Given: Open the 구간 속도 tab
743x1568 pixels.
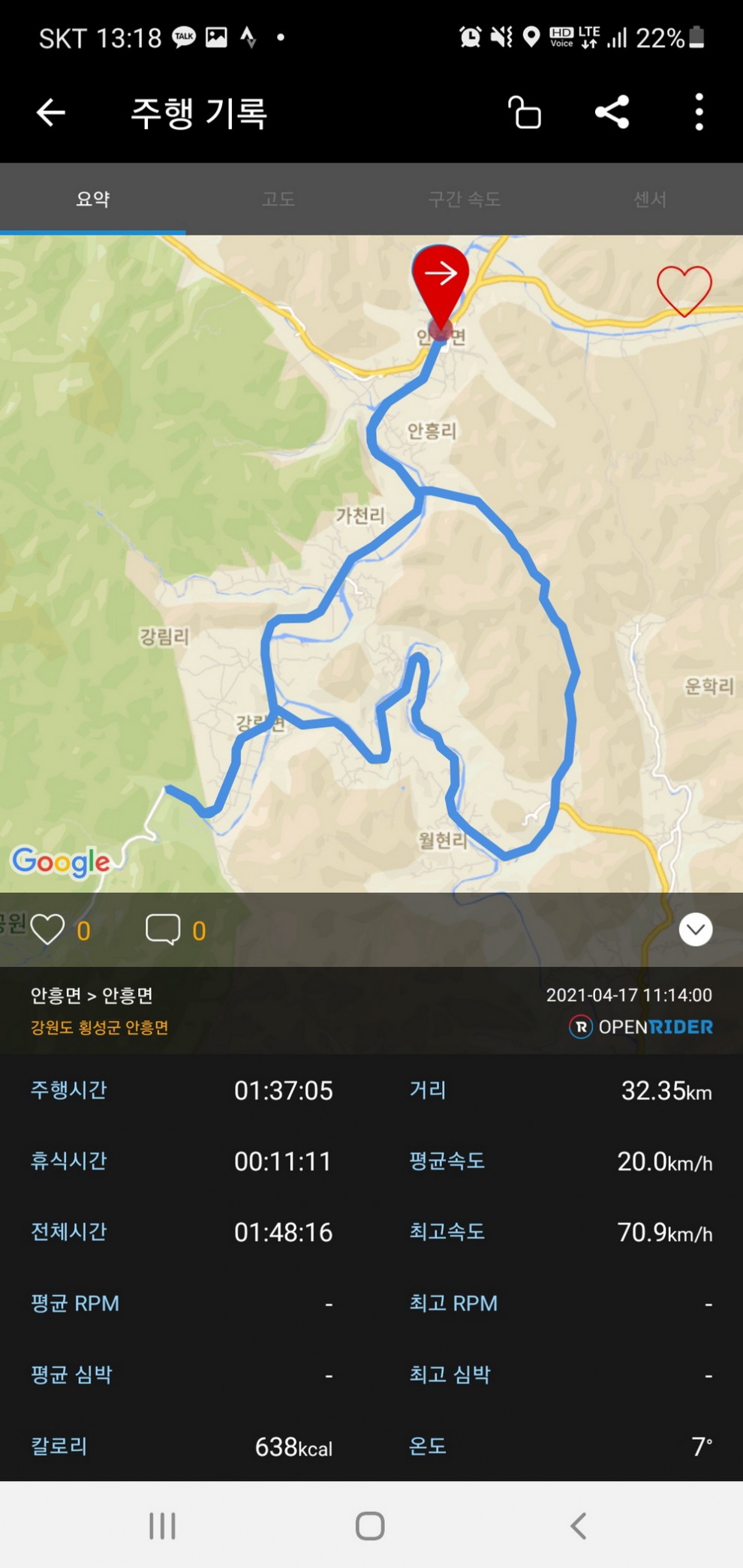Looking at the screenshot, I should pyautogui.click(x=464, y=199).
